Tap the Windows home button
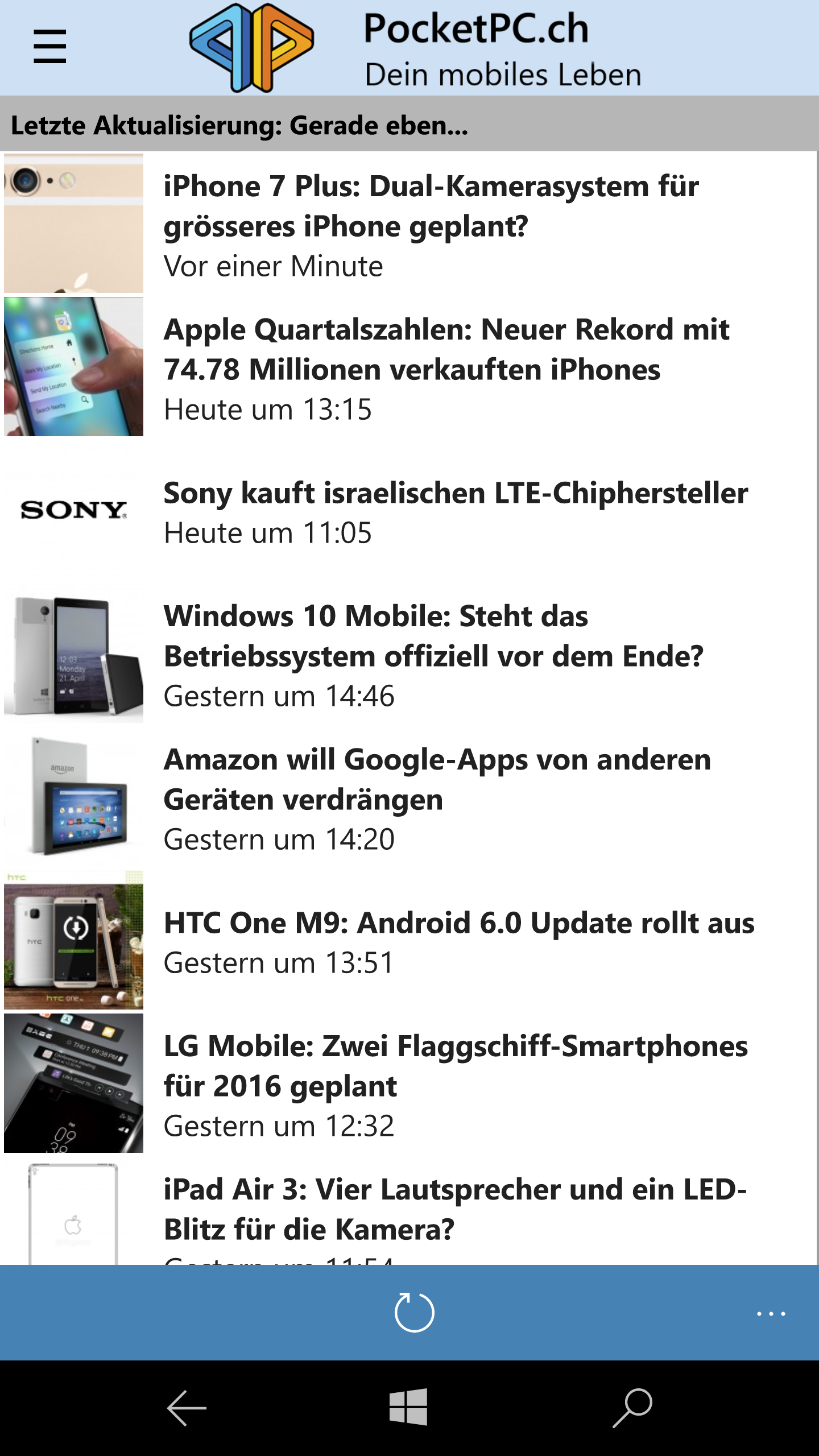 point(408,1408)
